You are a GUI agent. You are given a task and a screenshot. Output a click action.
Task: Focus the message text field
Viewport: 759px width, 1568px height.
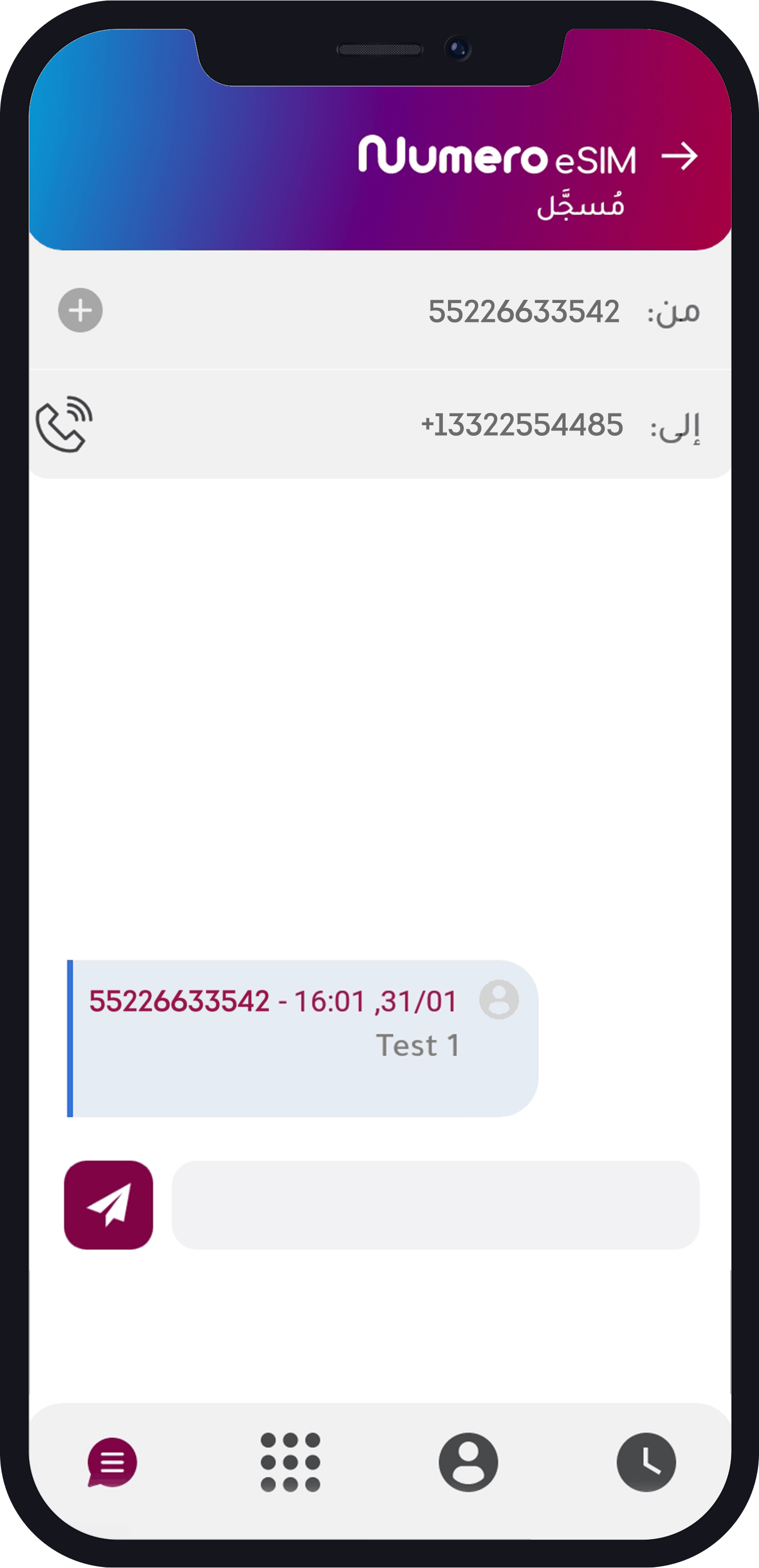[435, 1204]
